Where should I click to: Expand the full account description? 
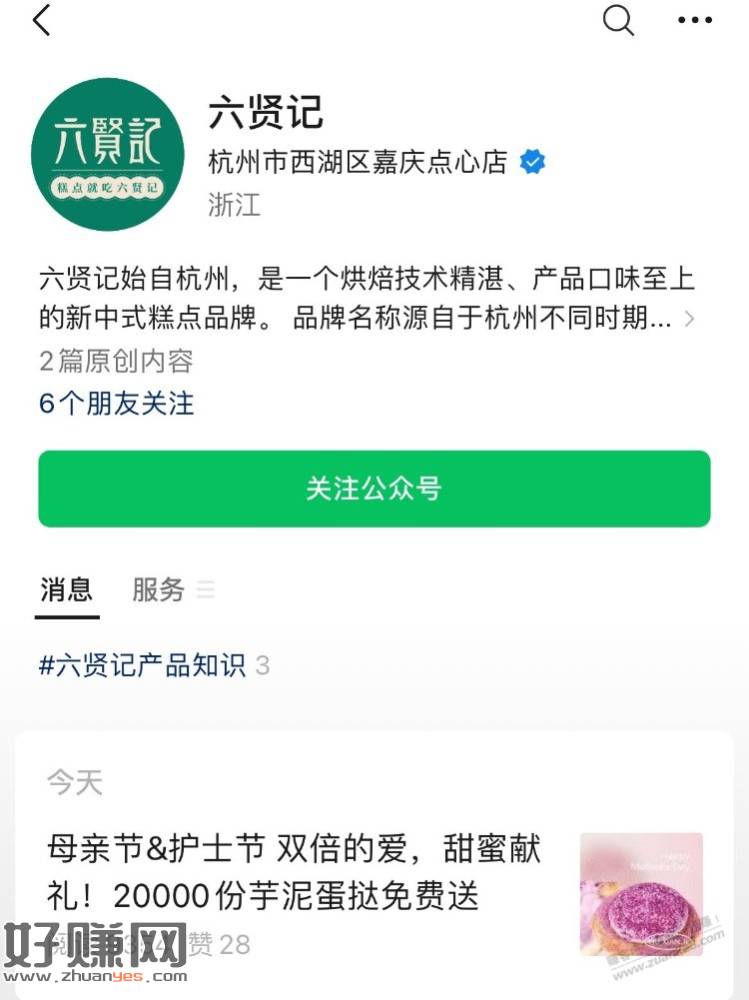(689, 319)
